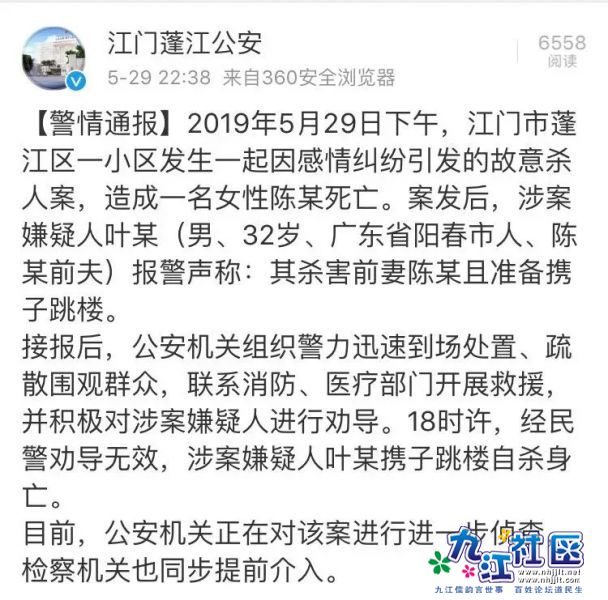Open the 江门蓬江公安 profile avatar

(x=53, y=57)
